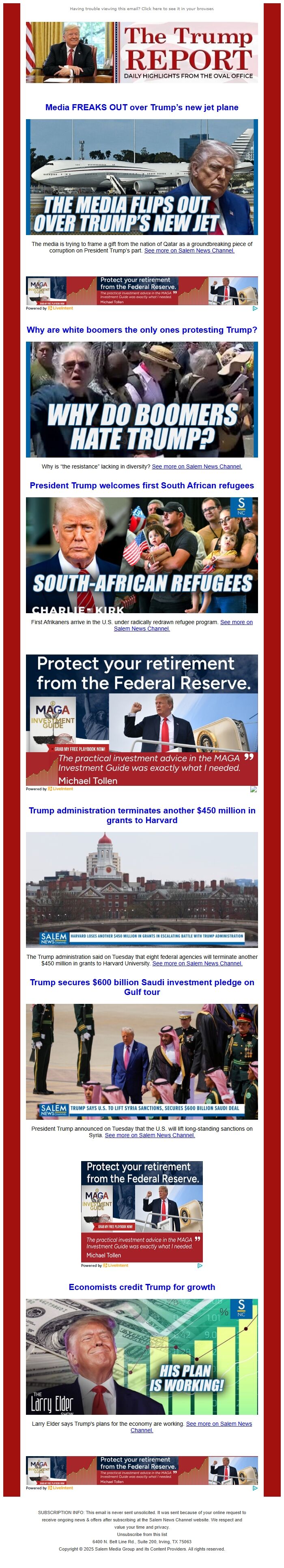Open the large 'Protect your retirement' ad banner

click(141, 719)
